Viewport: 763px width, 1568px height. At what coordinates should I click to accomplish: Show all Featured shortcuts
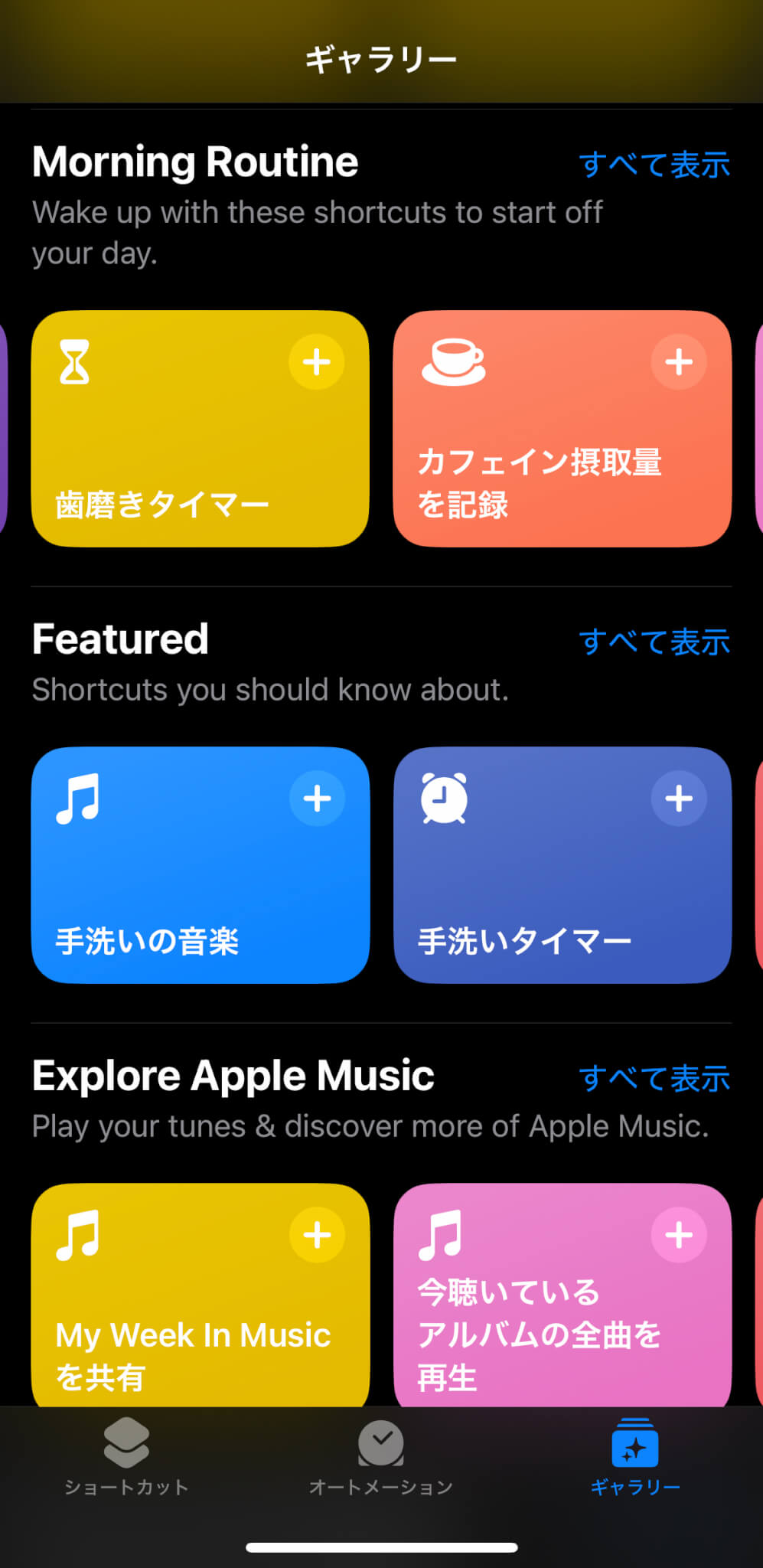coord(654,642)
